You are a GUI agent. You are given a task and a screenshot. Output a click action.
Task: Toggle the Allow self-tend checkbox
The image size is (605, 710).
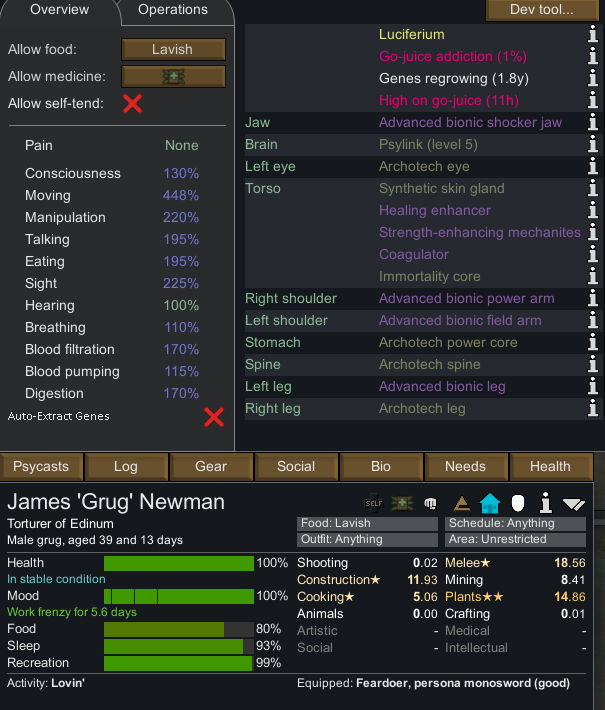[132, 104]
